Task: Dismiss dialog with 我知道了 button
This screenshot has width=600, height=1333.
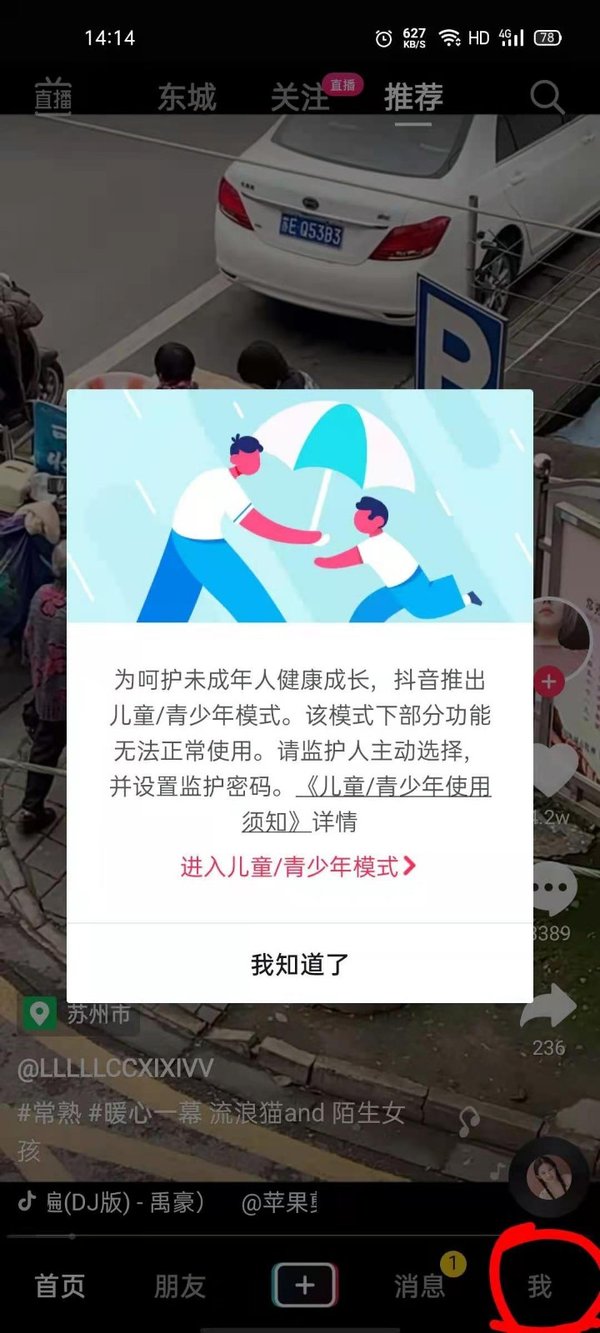Action: coord(299,964)
